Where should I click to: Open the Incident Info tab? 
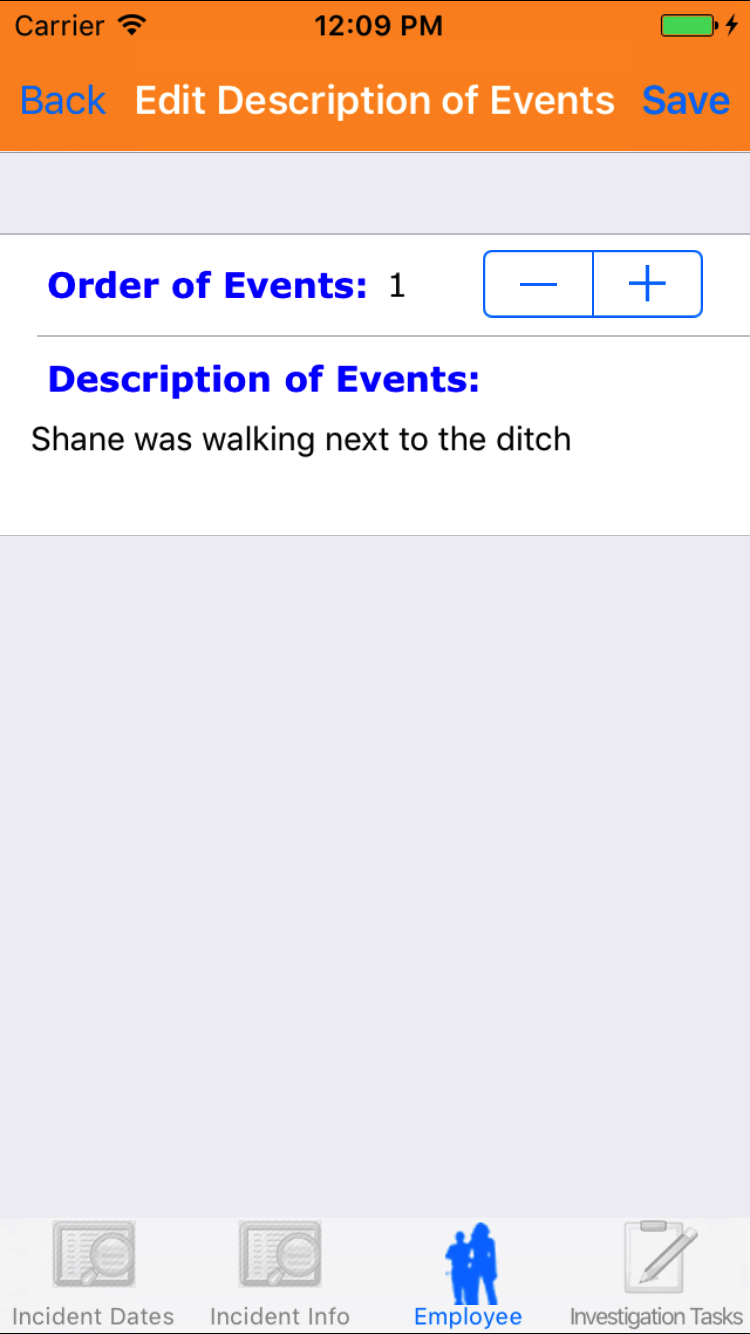[x=280, y=1274]
